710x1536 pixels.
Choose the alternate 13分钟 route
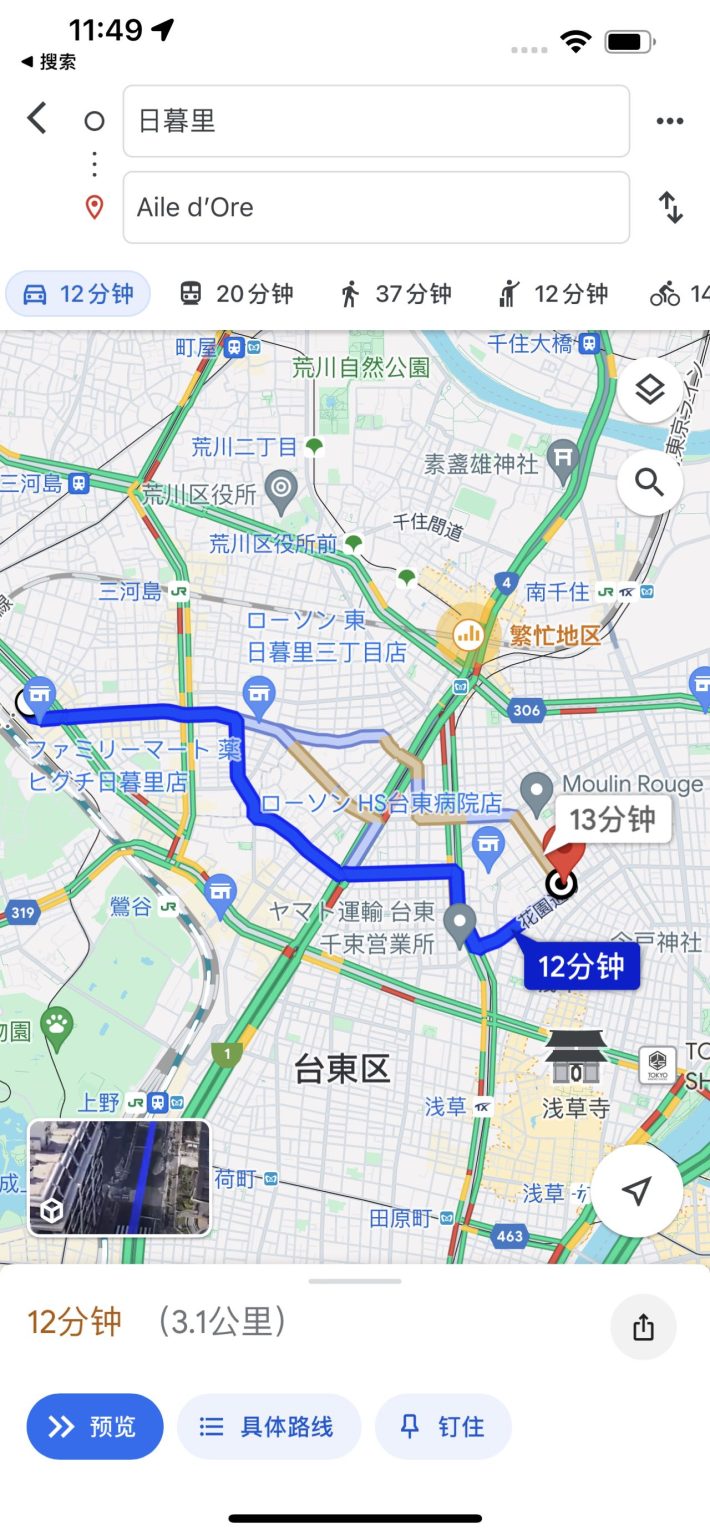pos(612,820)
